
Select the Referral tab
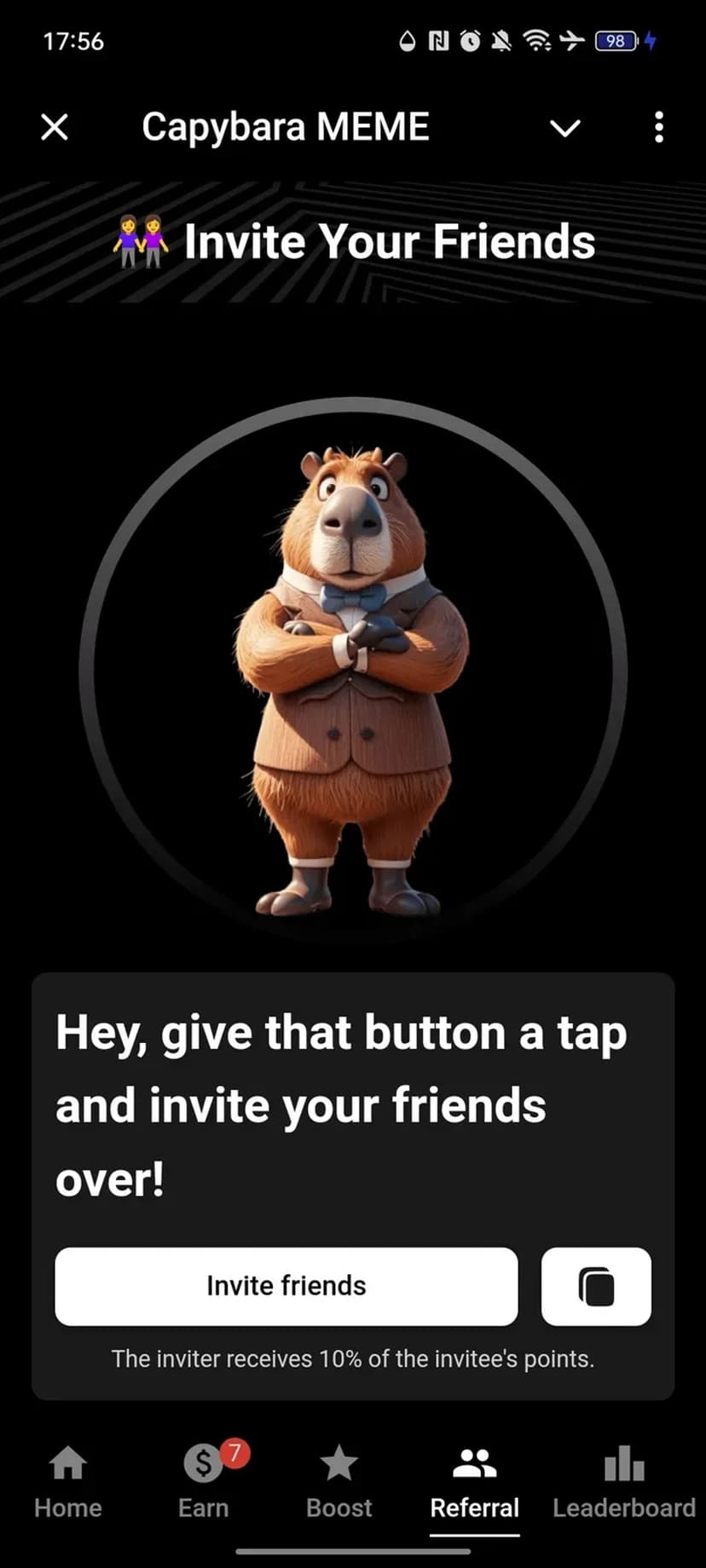(474, 1483)
